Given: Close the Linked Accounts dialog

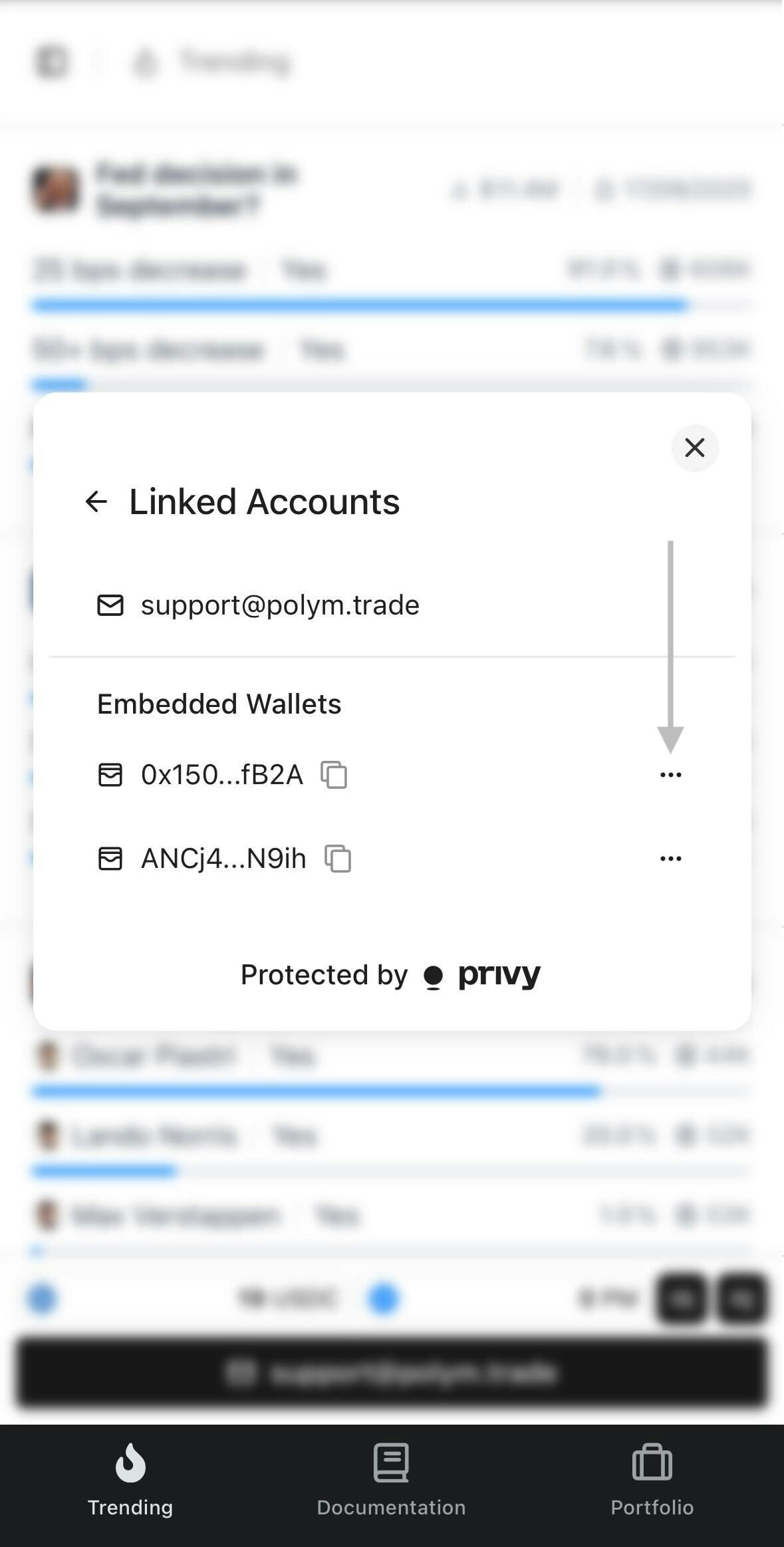Looking at the screenshot, I should click(x=694, y=448).
